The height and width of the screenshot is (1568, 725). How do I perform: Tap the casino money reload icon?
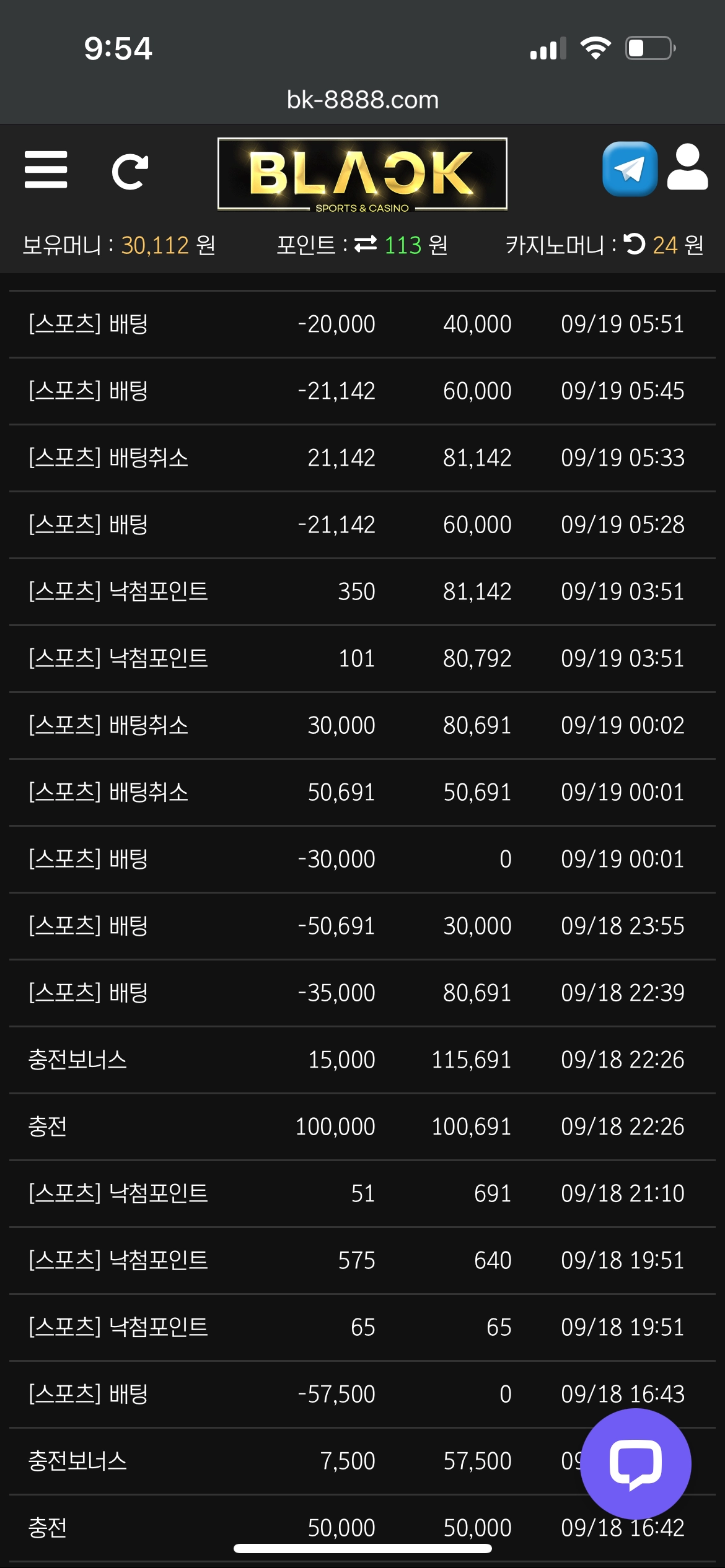point(635,244)
